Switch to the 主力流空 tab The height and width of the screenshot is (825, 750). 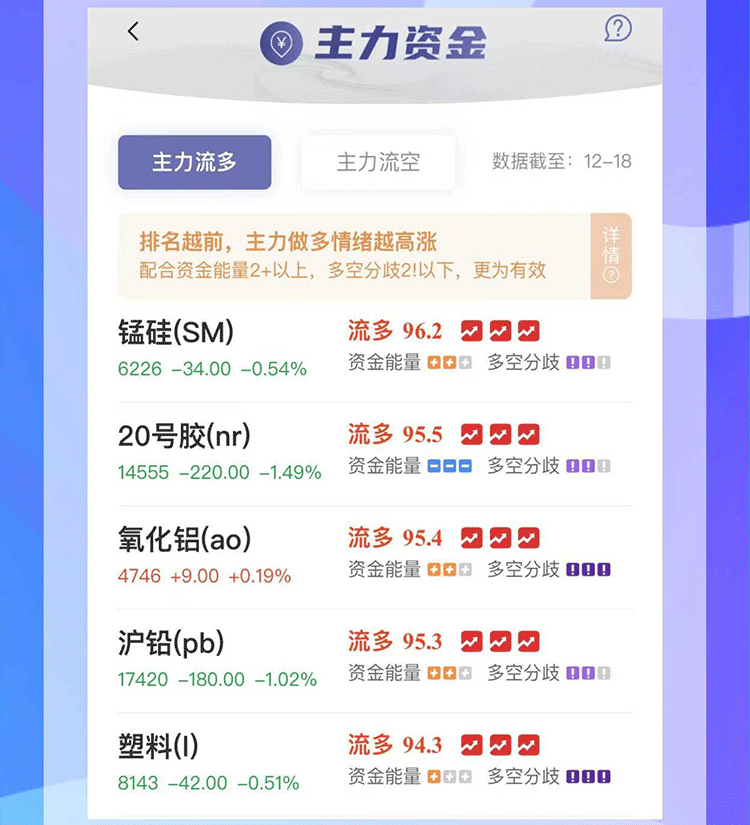378,162
